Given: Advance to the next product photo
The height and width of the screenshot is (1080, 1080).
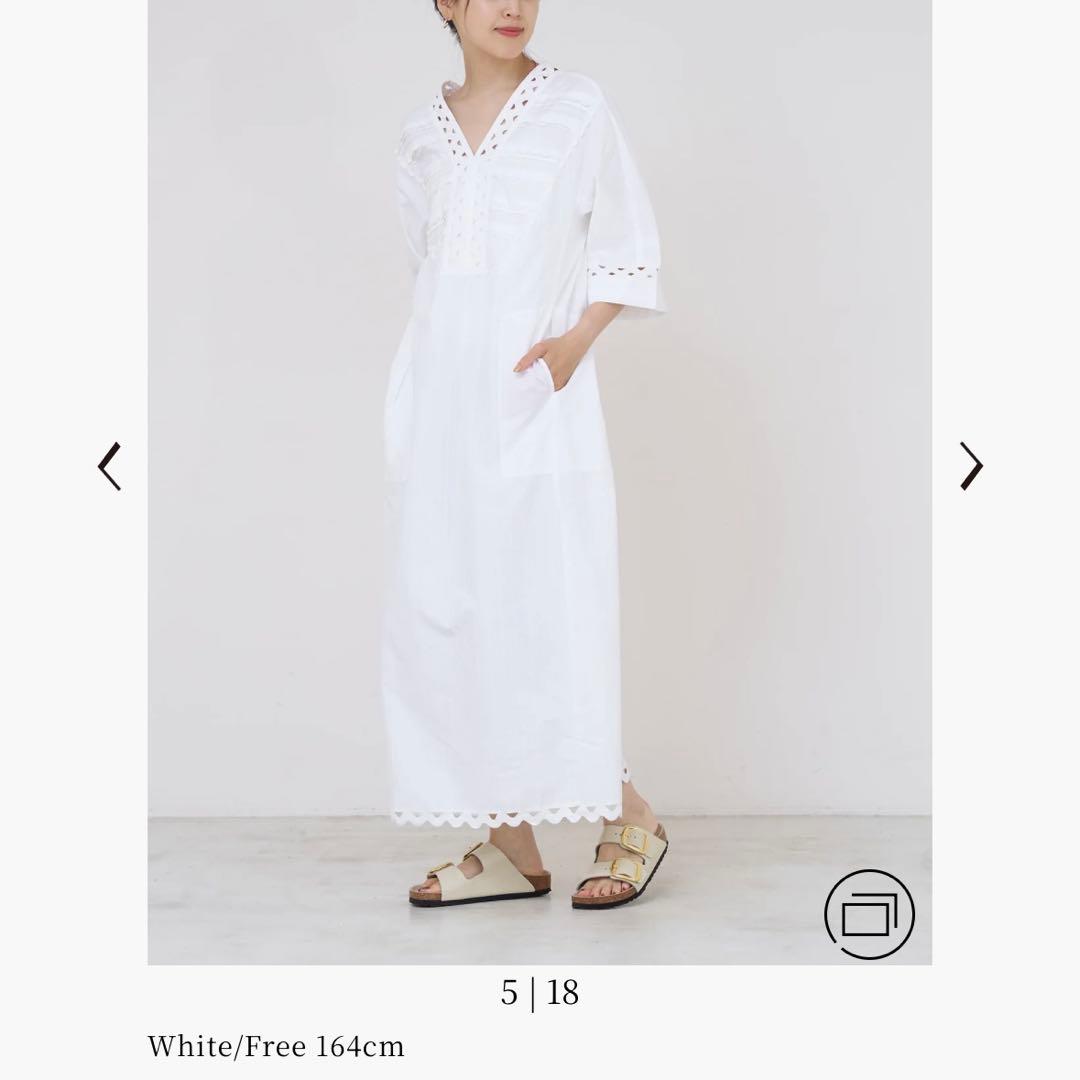Looking at the screenshot, I should pyautogui.click(x=971, y=466).
